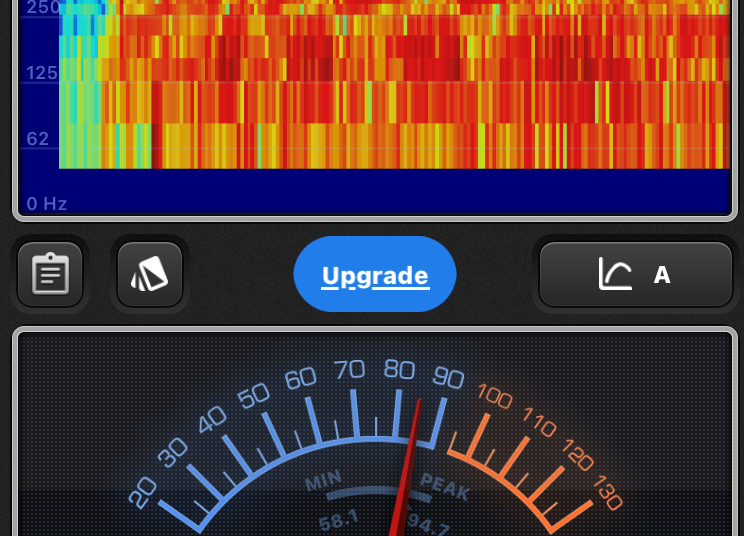Viewport: 744px width, 536px height.
Task: Open the clipboard notes icon
Action: point(50,275)
